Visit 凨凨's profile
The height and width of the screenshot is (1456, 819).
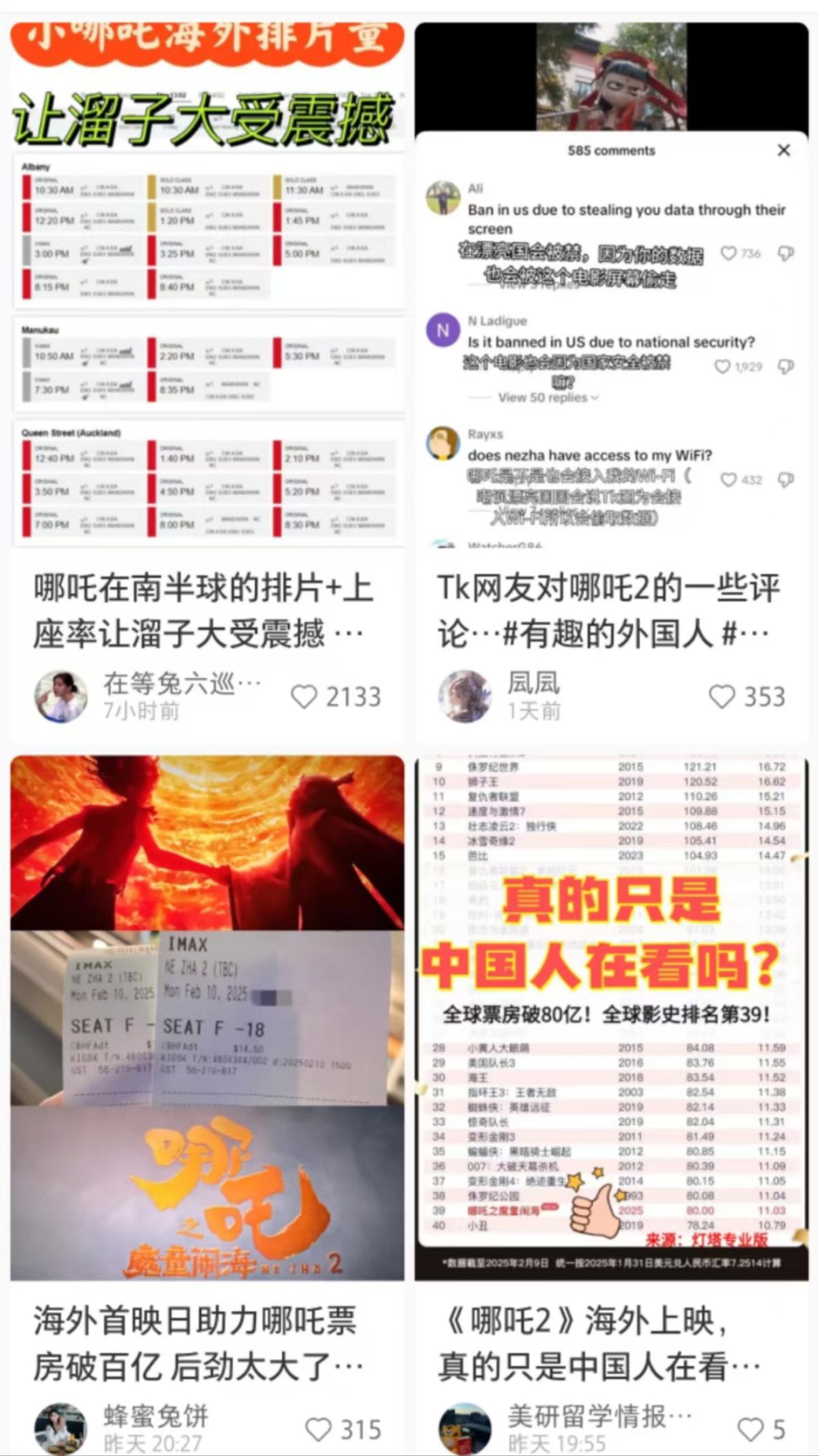click(465, 697)
